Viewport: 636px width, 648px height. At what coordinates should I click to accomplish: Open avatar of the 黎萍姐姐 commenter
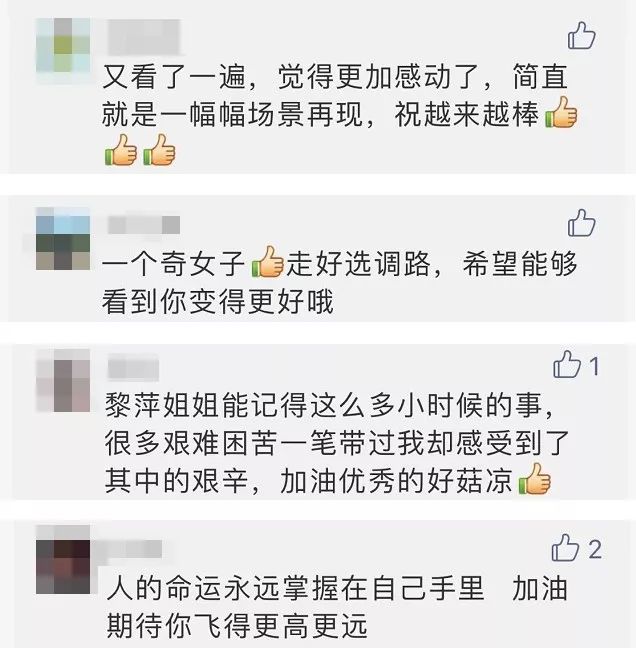click(x=62, y=380)
